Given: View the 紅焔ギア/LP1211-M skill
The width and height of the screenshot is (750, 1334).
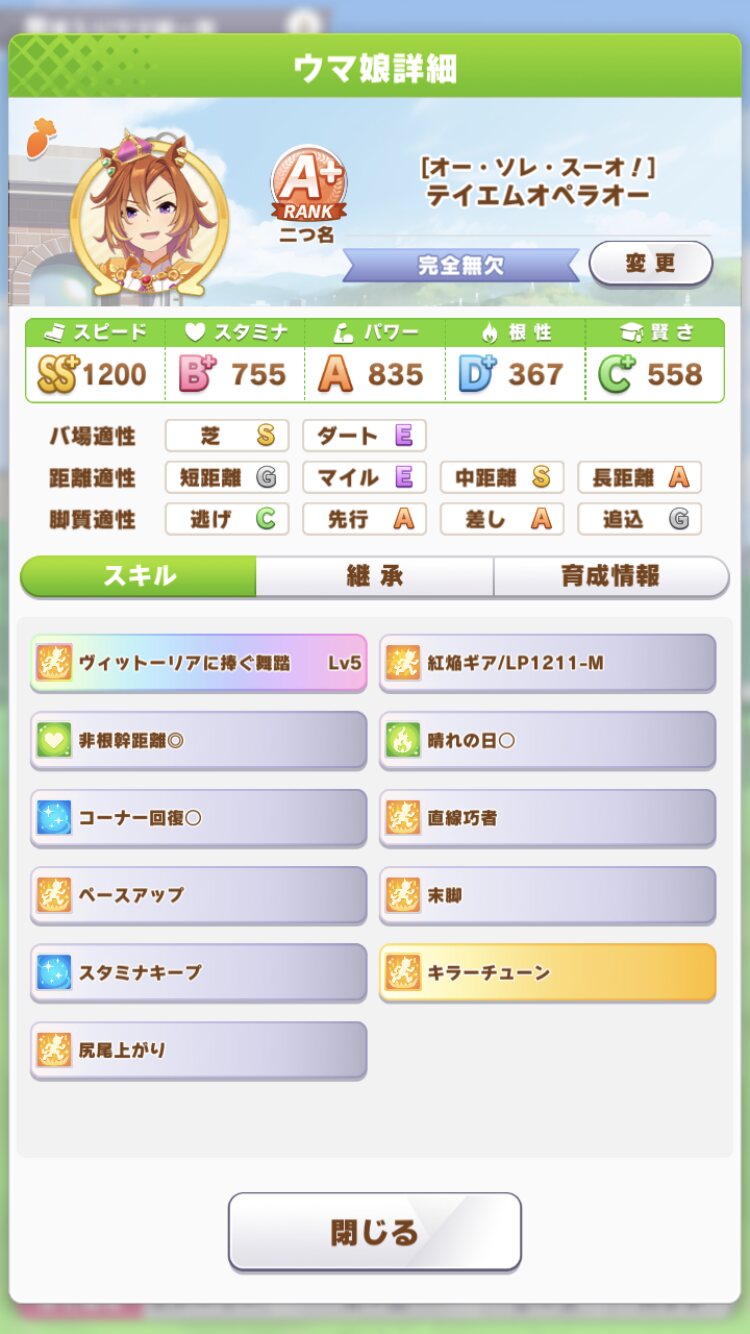Looking at the screenshot, I should (x=547, y=663).
